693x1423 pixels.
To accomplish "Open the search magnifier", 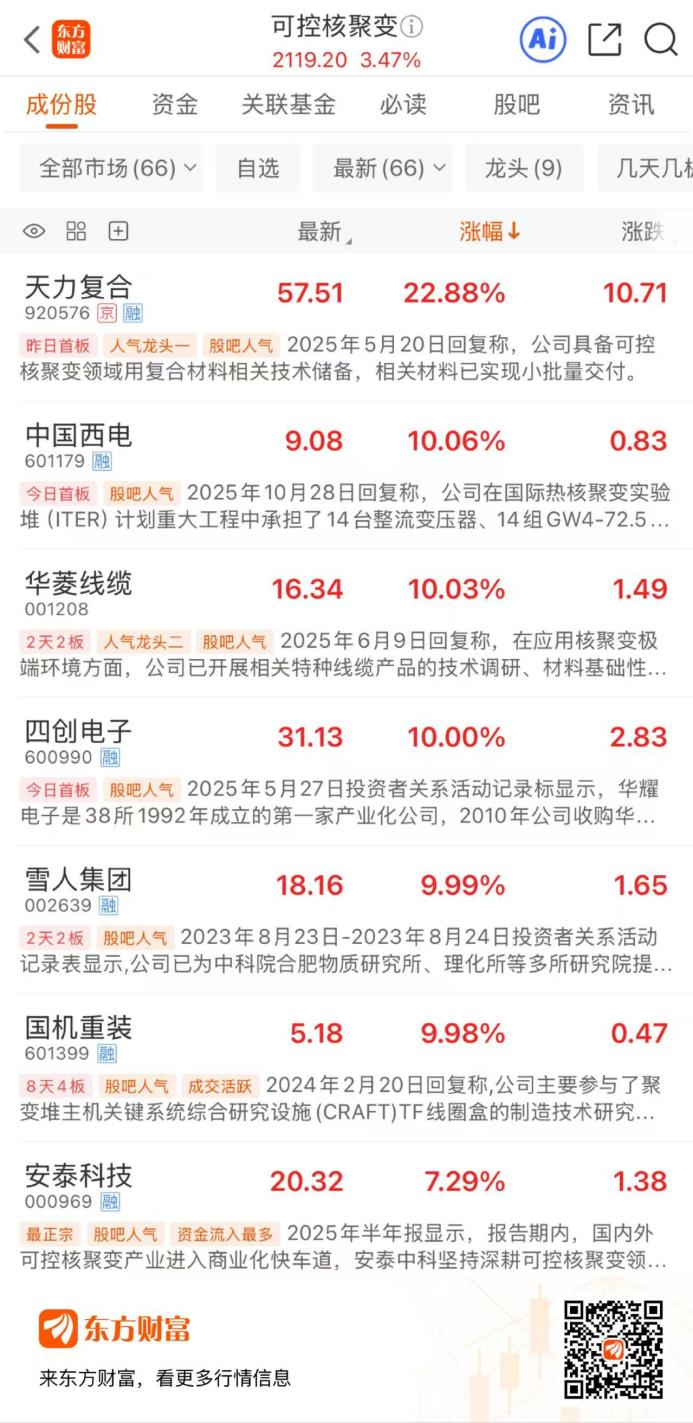I will pos(661,40).
